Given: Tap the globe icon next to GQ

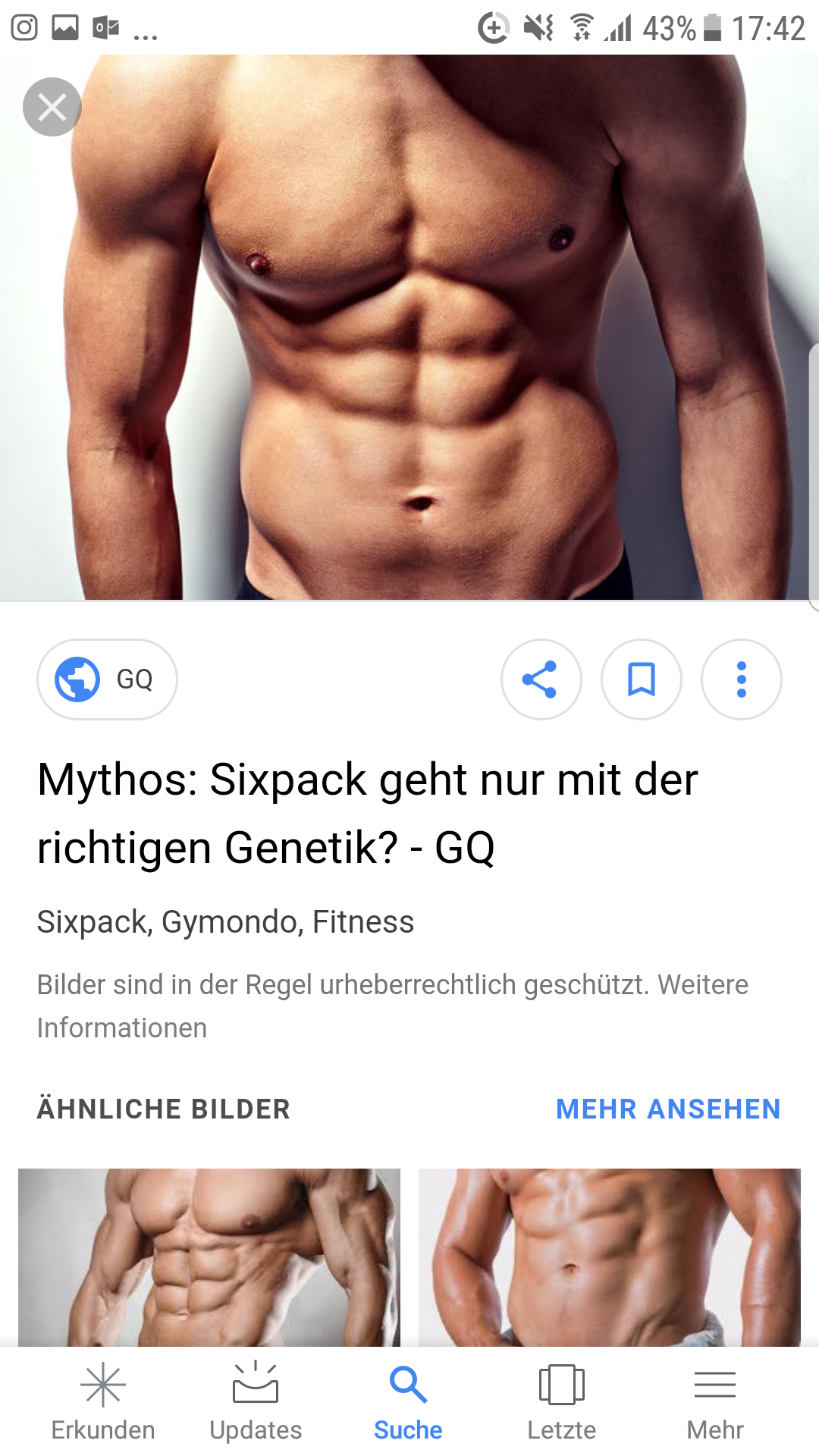Looking at the screenshot, I should coord(78,679).
